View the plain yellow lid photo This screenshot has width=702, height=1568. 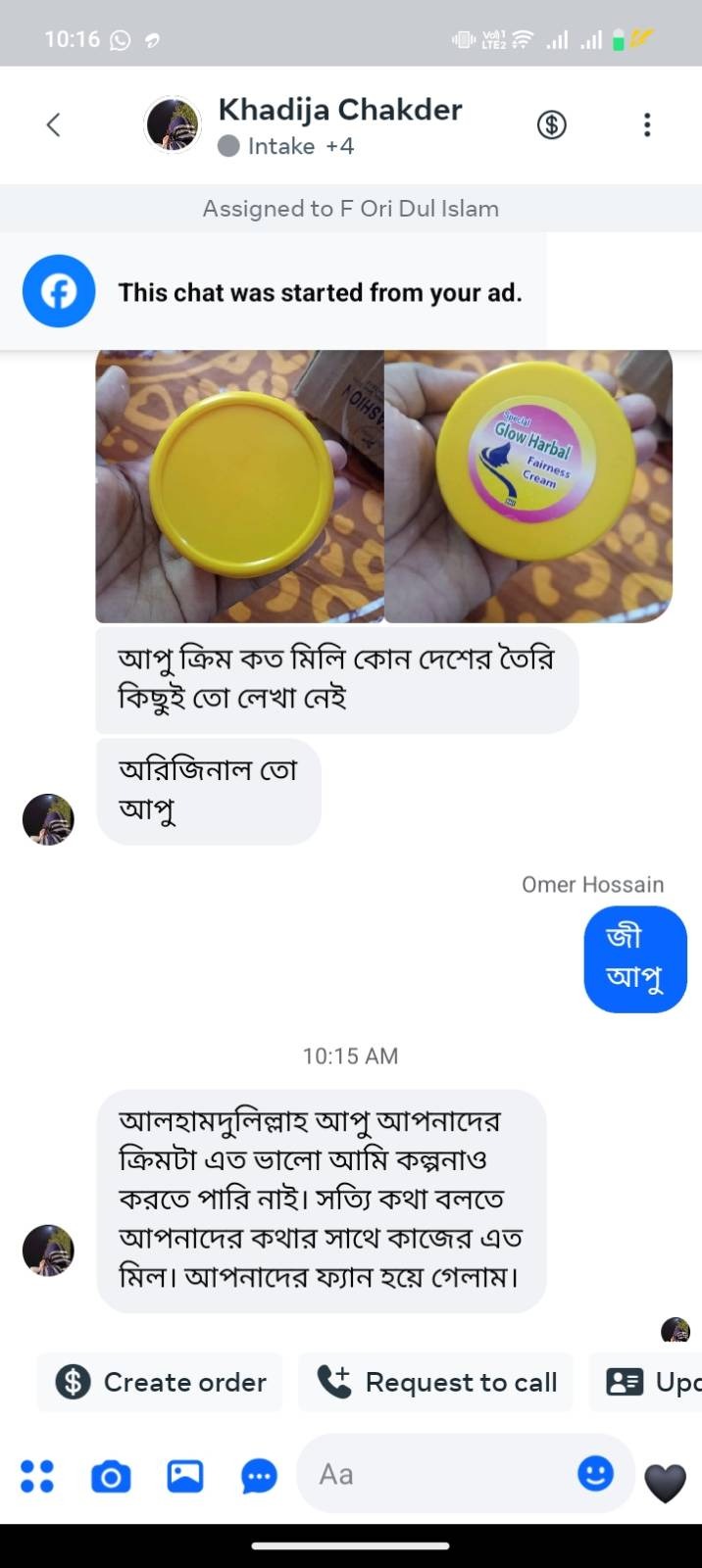[x=239, y=487]
